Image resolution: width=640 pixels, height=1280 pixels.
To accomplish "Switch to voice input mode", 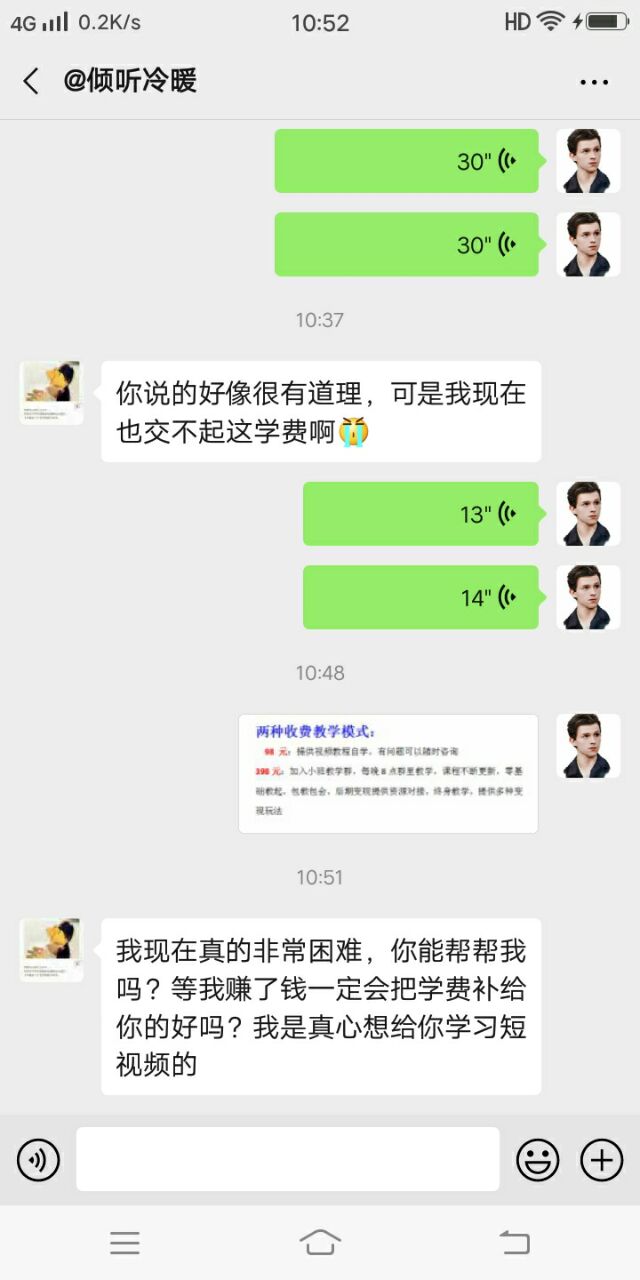I will pos(38,1160).
